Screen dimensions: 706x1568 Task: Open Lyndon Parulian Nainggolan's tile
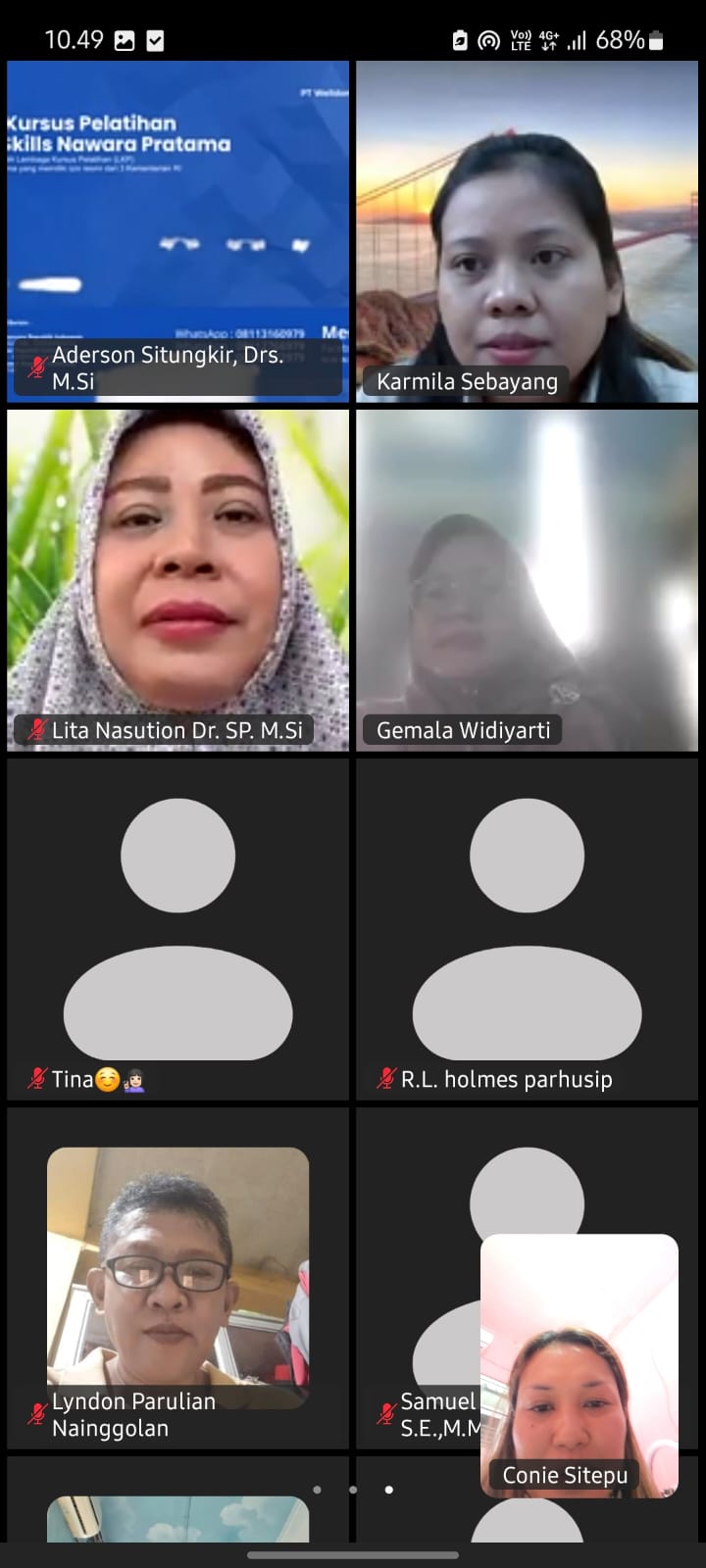click(177, 1278)
